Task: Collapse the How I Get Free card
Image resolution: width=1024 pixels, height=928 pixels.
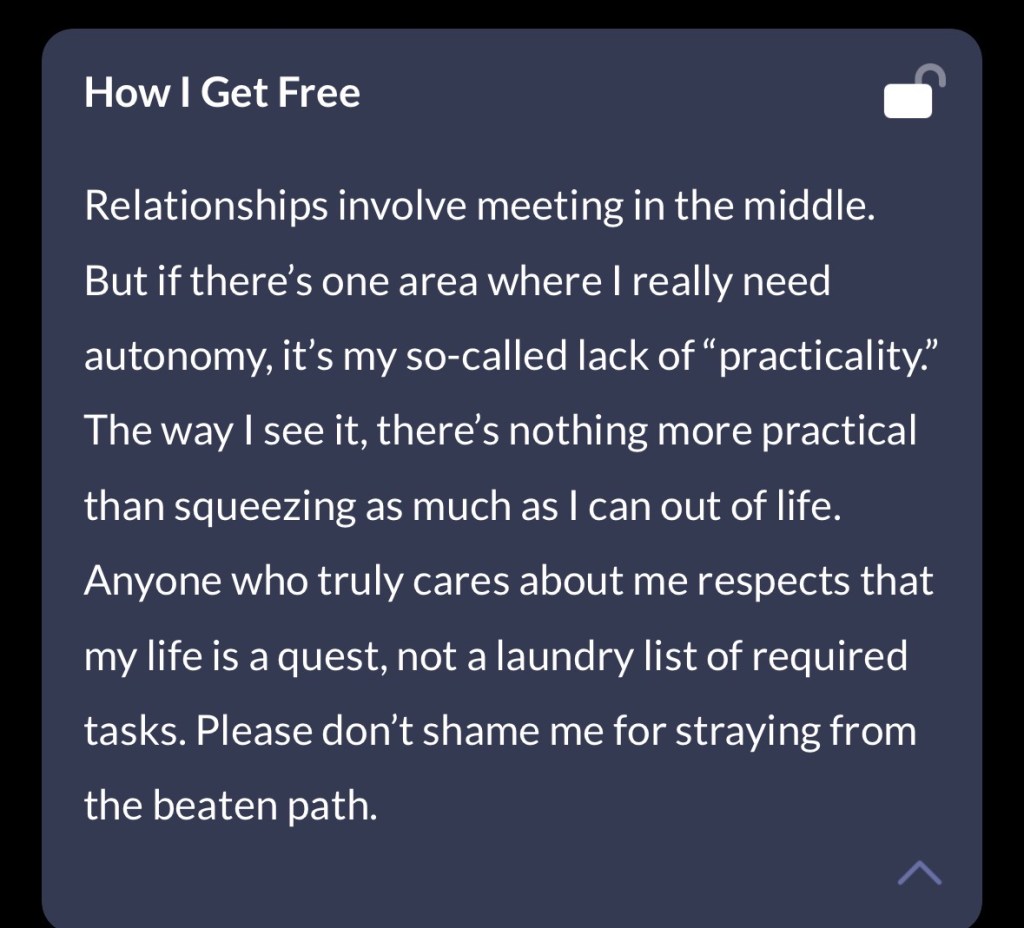Action: (x=919, y=873)
